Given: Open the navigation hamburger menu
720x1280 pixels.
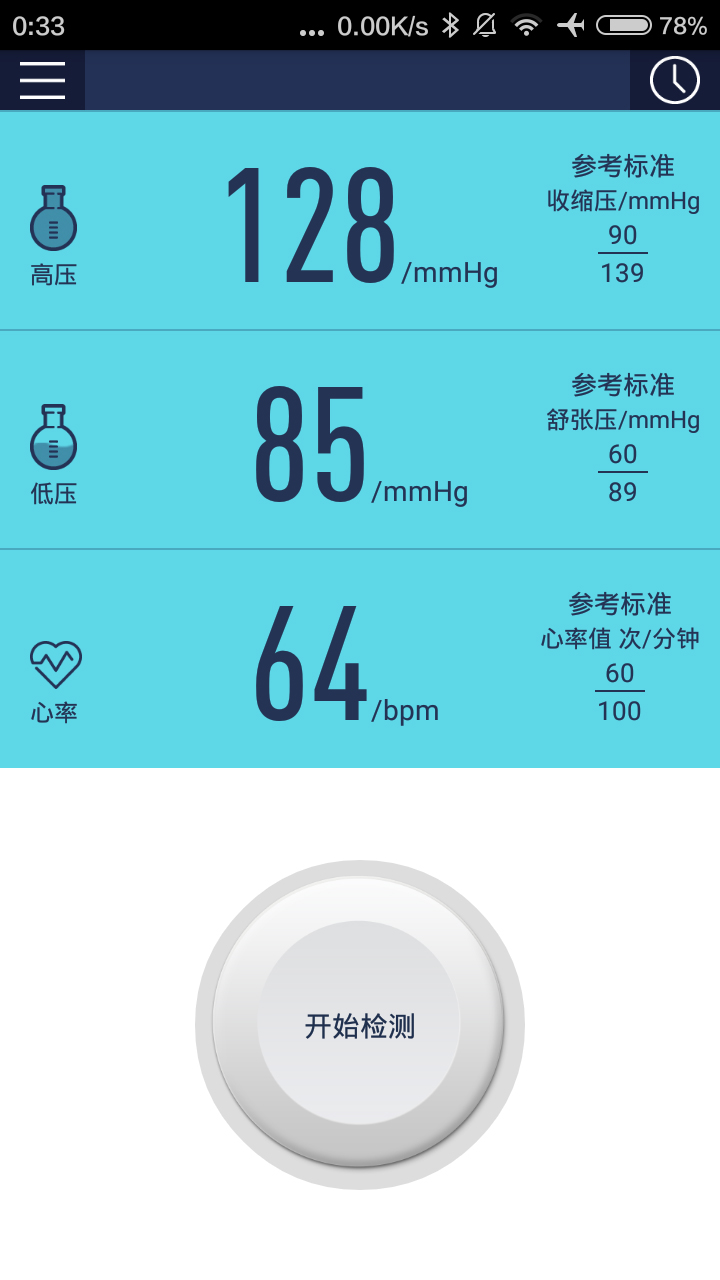Looking at the screenshot, I should [x=42, y=80].
